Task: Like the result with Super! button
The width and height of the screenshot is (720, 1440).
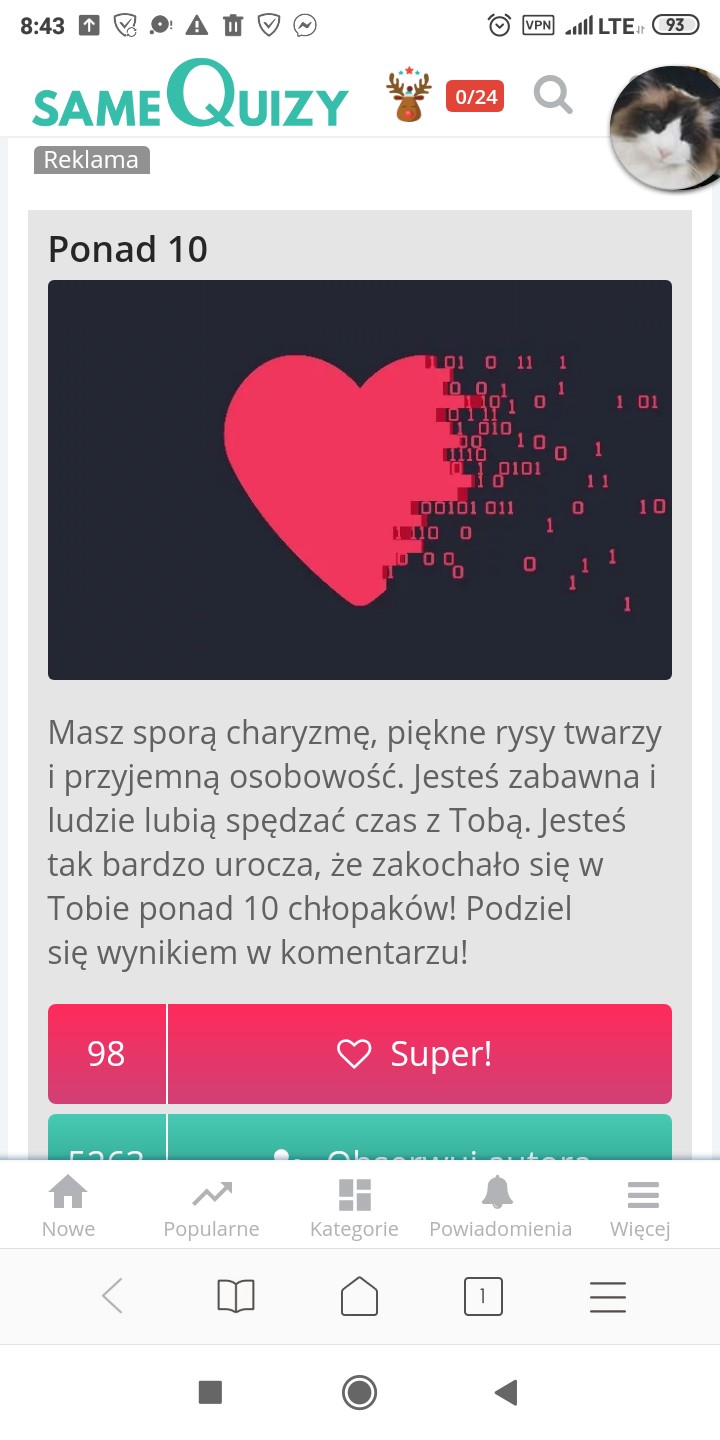Action: 418,1054
